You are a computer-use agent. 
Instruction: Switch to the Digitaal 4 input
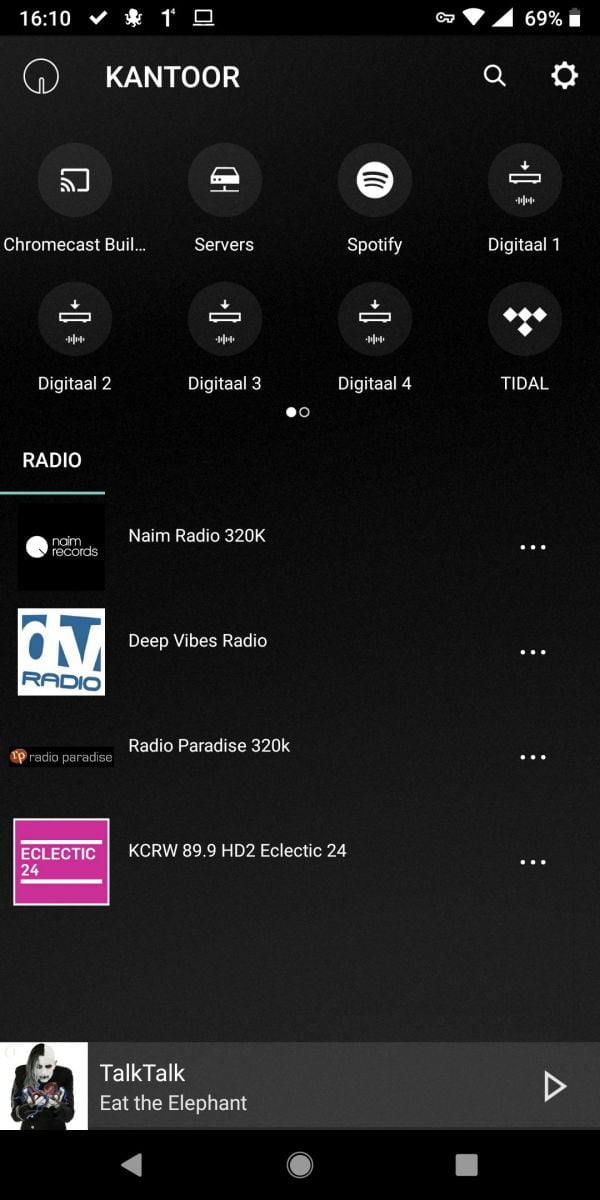(375, 320)
